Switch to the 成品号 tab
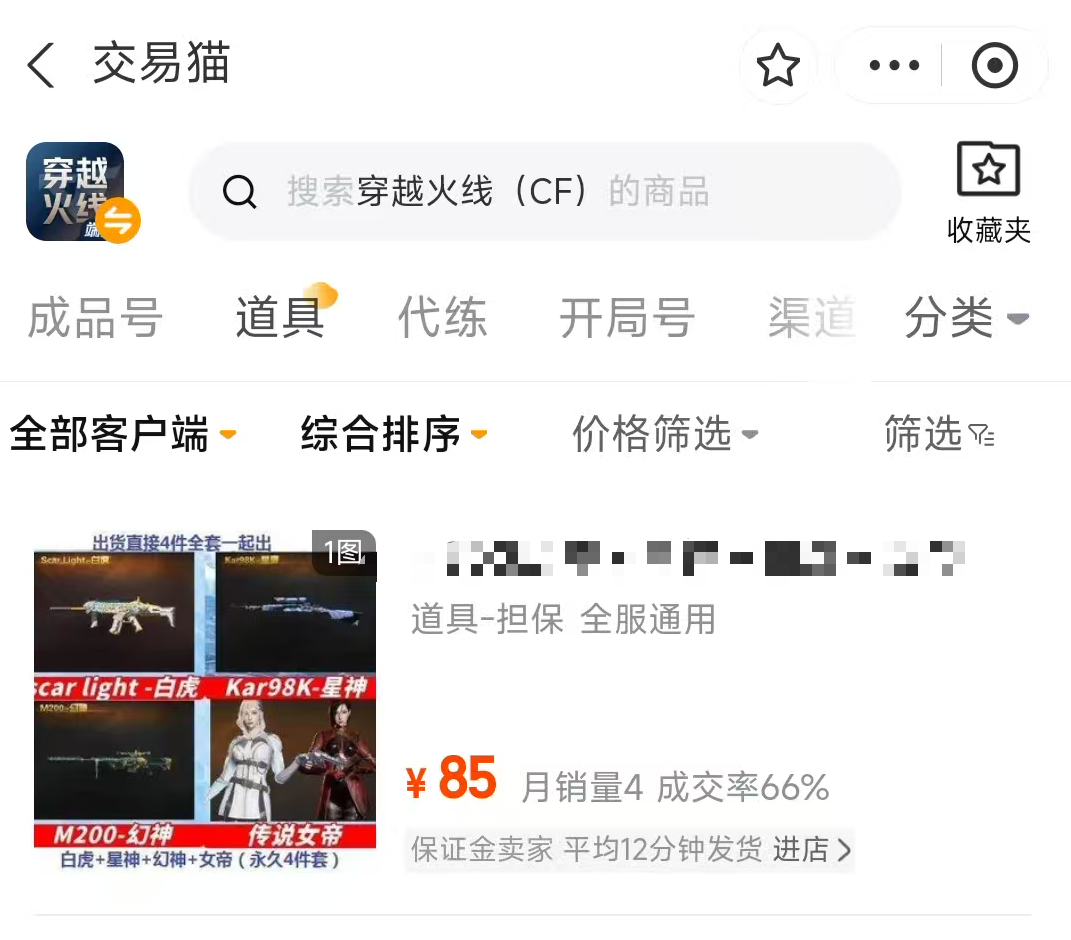The height and width of the screenshot is (940, 1071). click(95, 319)
